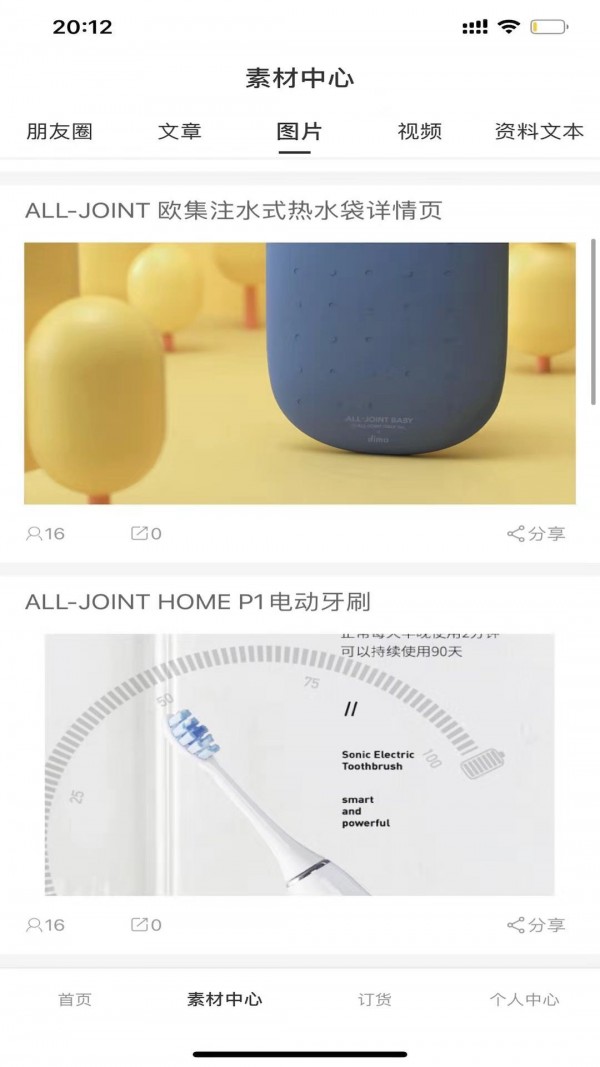600x1067 pixels.
Task: Select the 图片 tab
Action: [x=299, y=131]
